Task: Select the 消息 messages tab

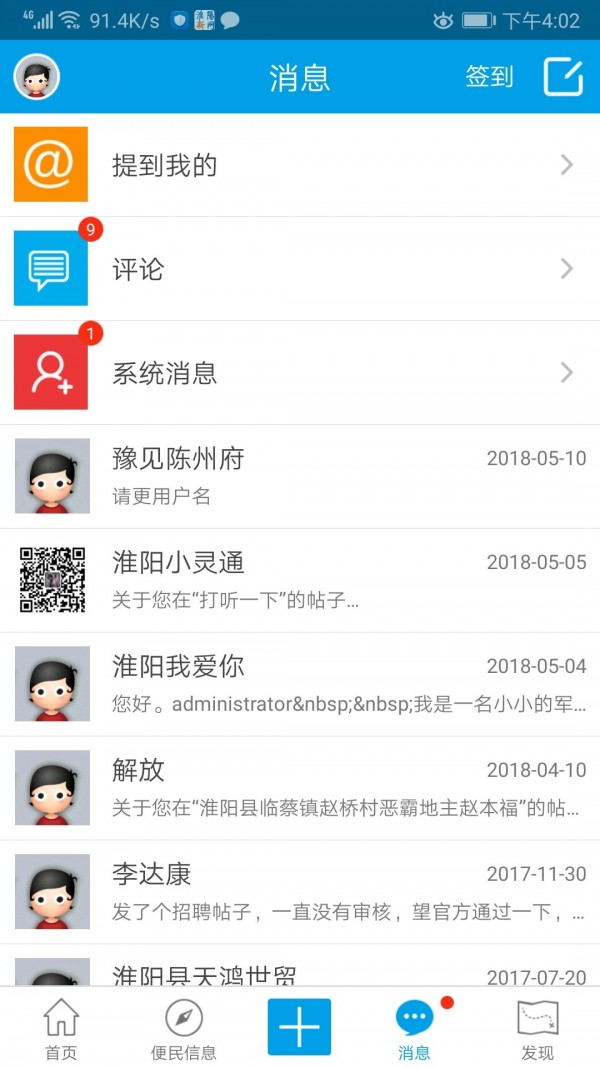Action: coord(414,1029)
